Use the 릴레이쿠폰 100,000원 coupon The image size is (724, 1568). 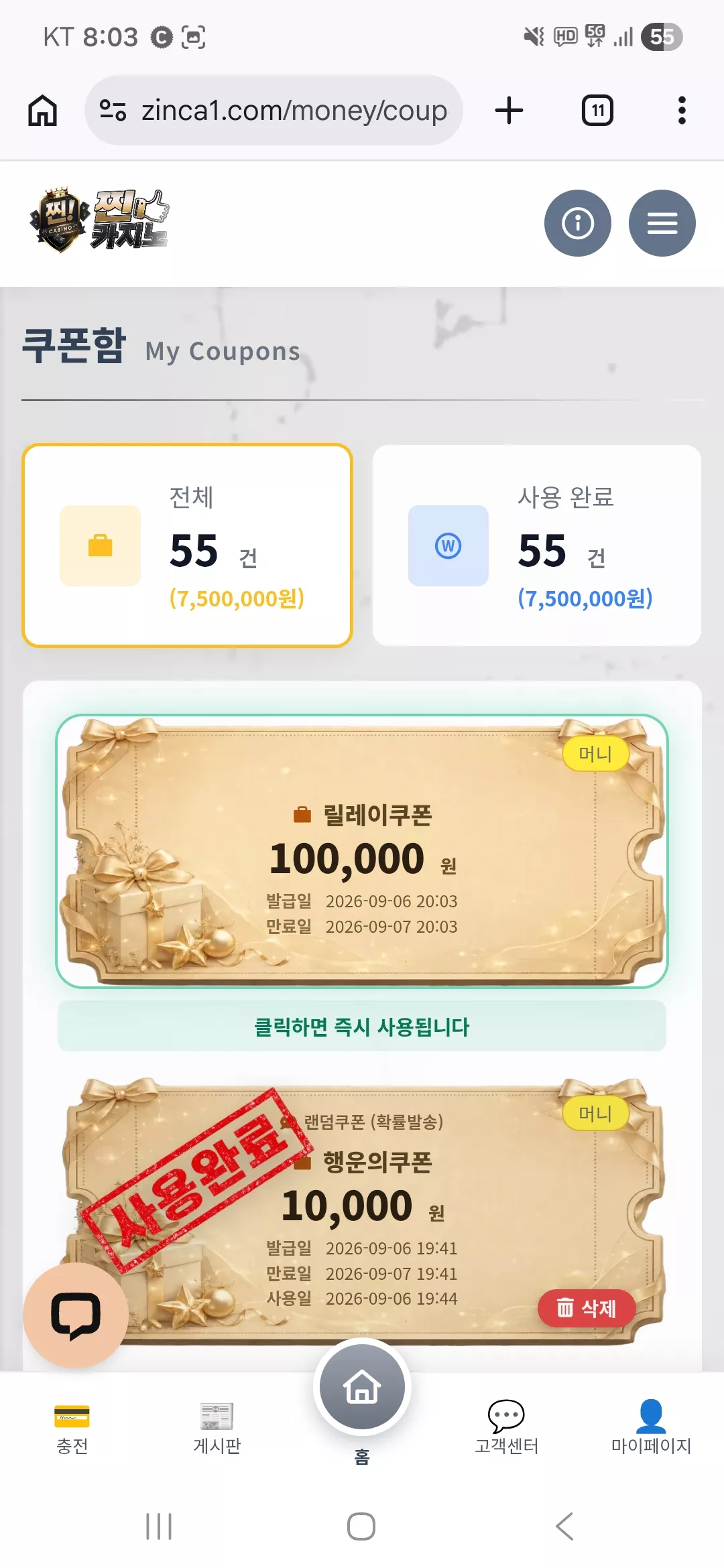point(362,851)
